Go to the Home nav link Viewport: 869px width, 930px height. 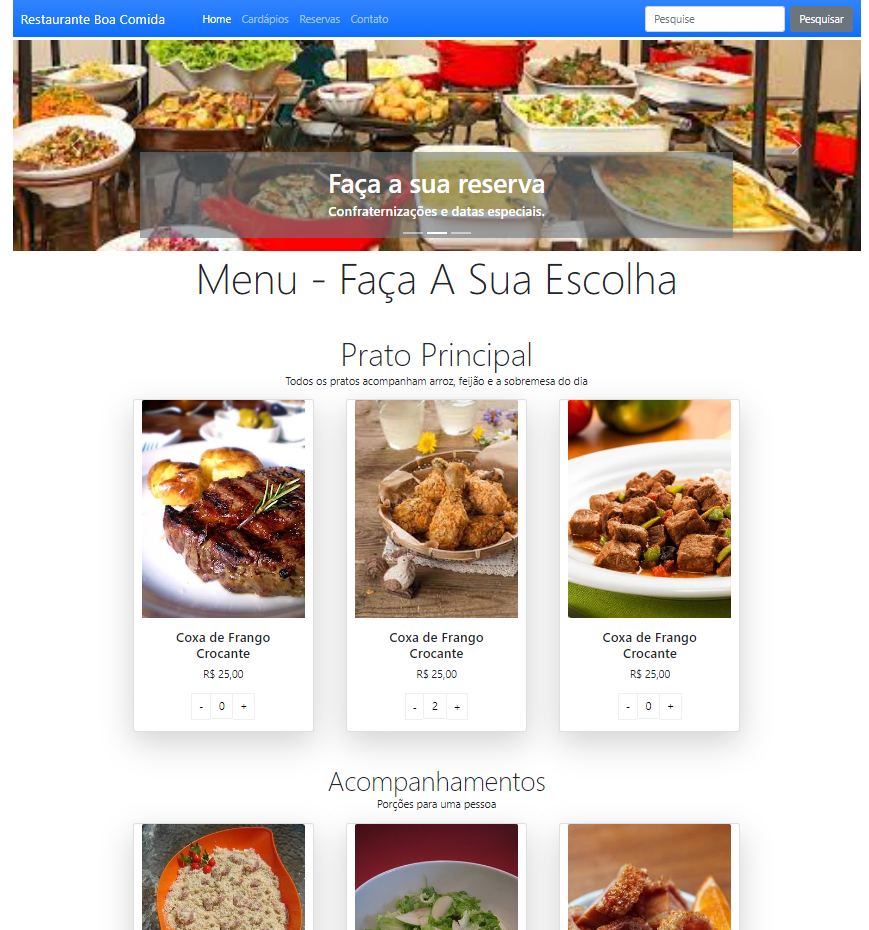[x=216, y=19]
